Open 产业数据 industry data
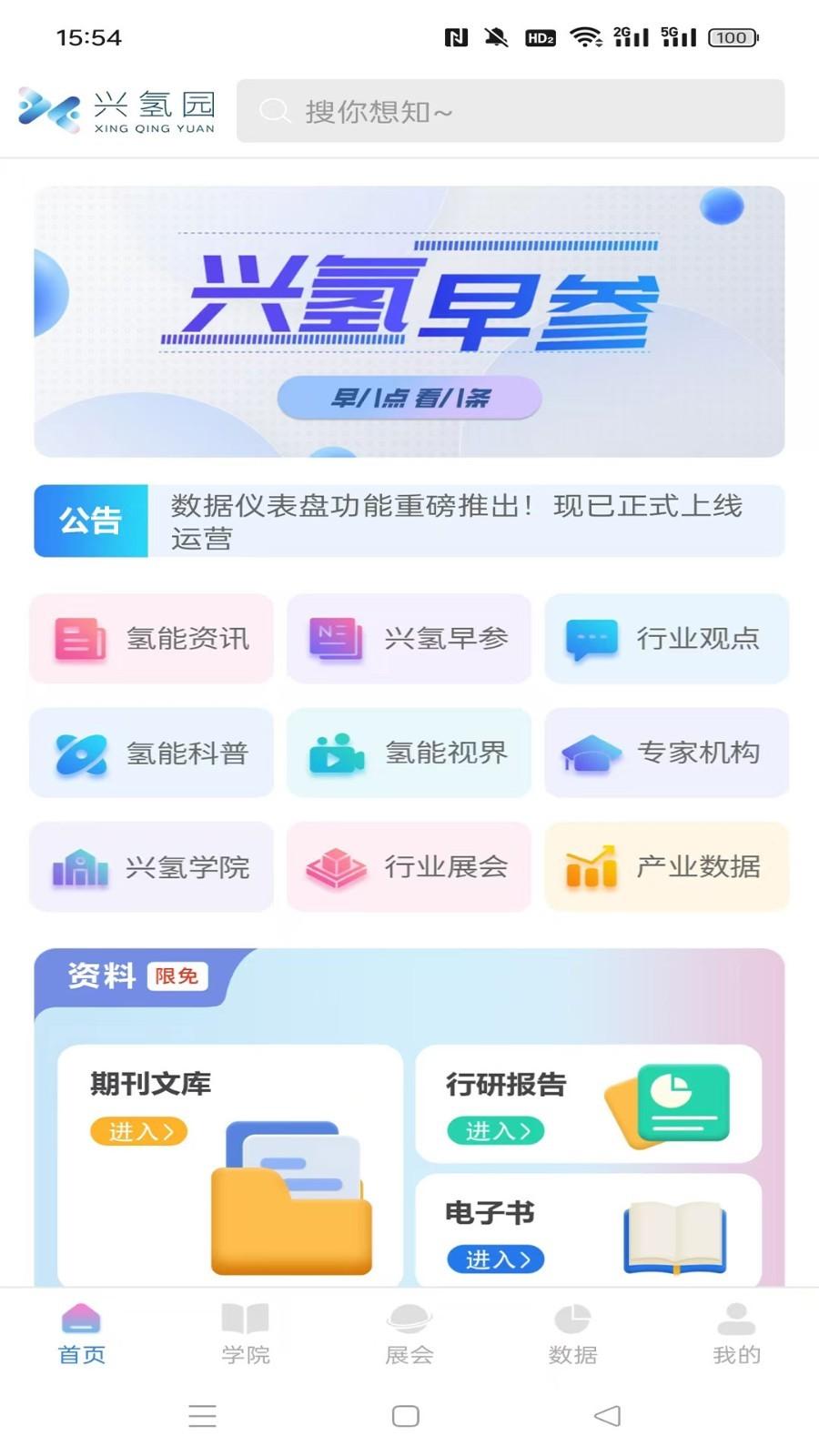Image resolution: width=819 pixels, height=1456 pixels. tap(666, 866)
